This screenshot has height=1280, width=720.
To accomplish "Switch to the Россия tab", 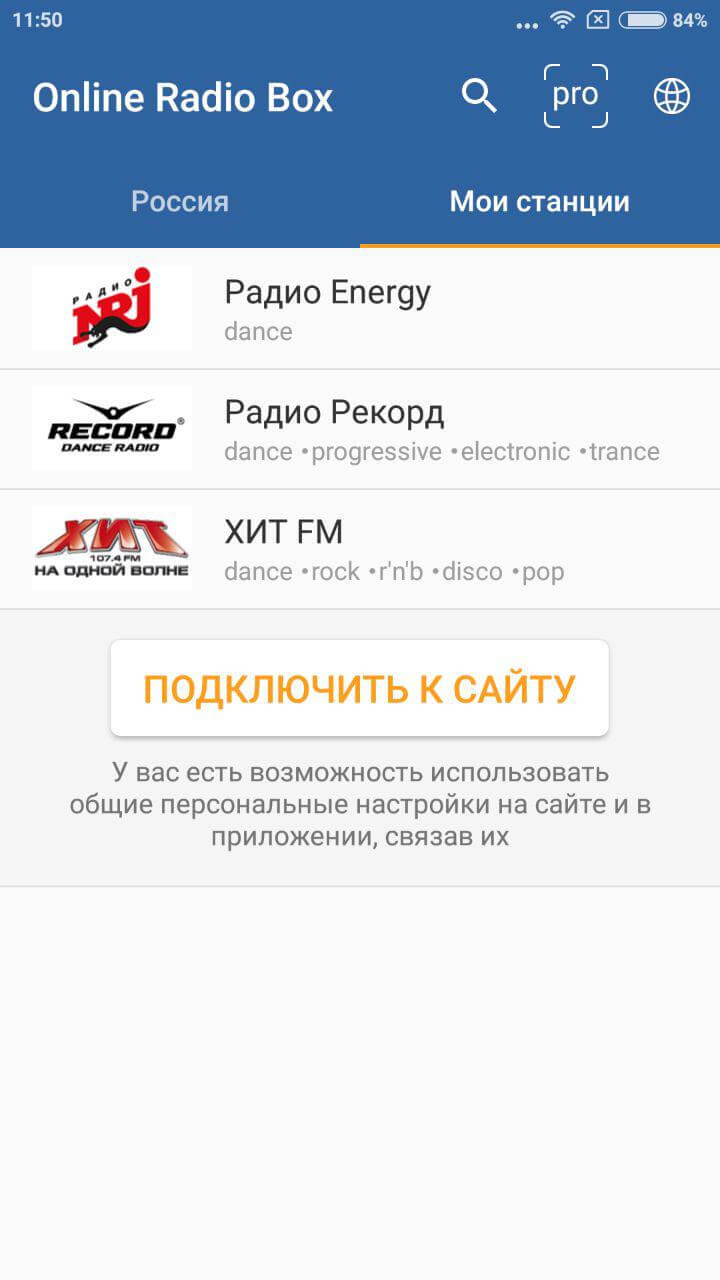I will click(x=180, y=201).
